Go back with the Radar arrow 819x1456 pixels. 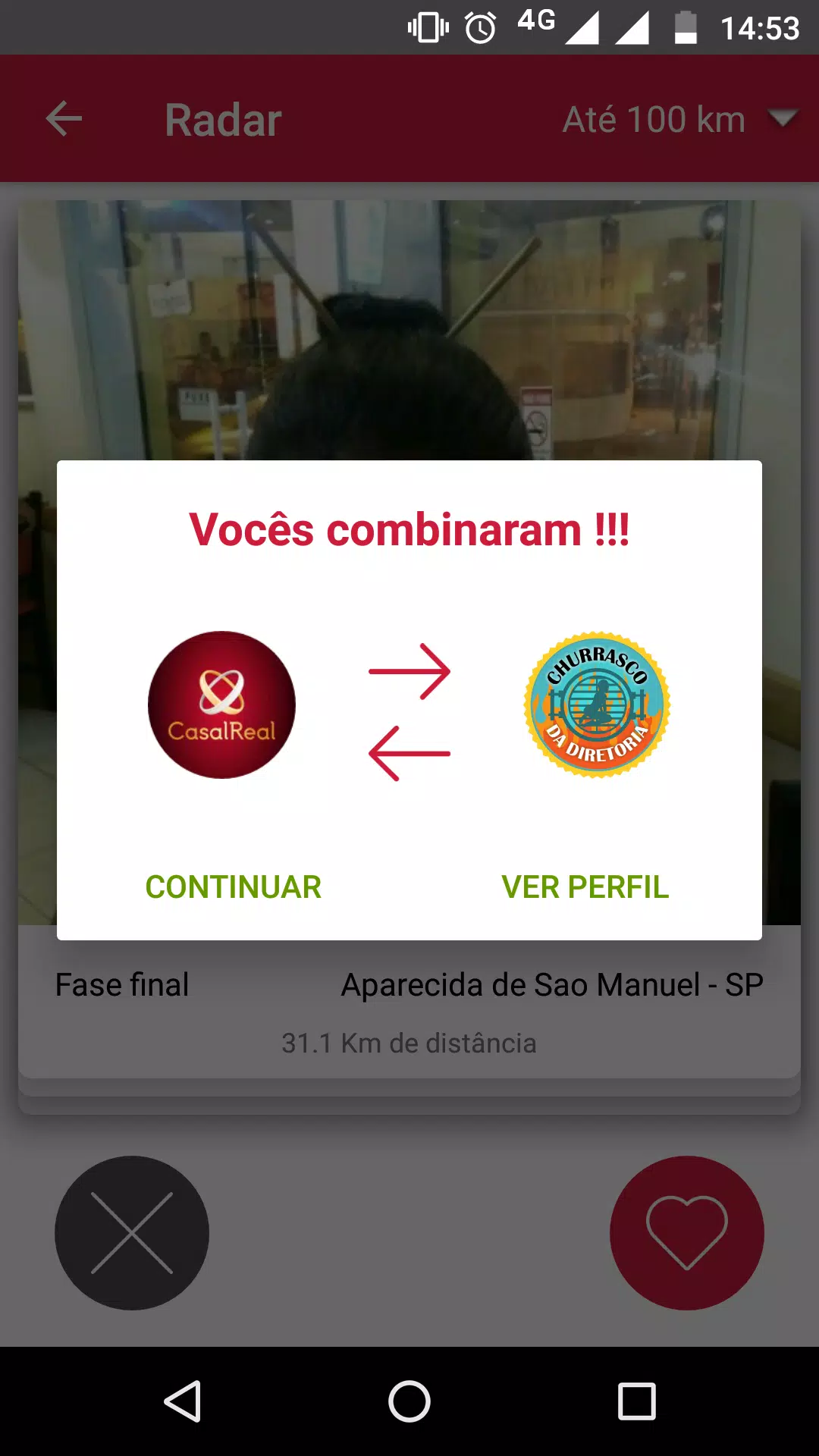64,119
